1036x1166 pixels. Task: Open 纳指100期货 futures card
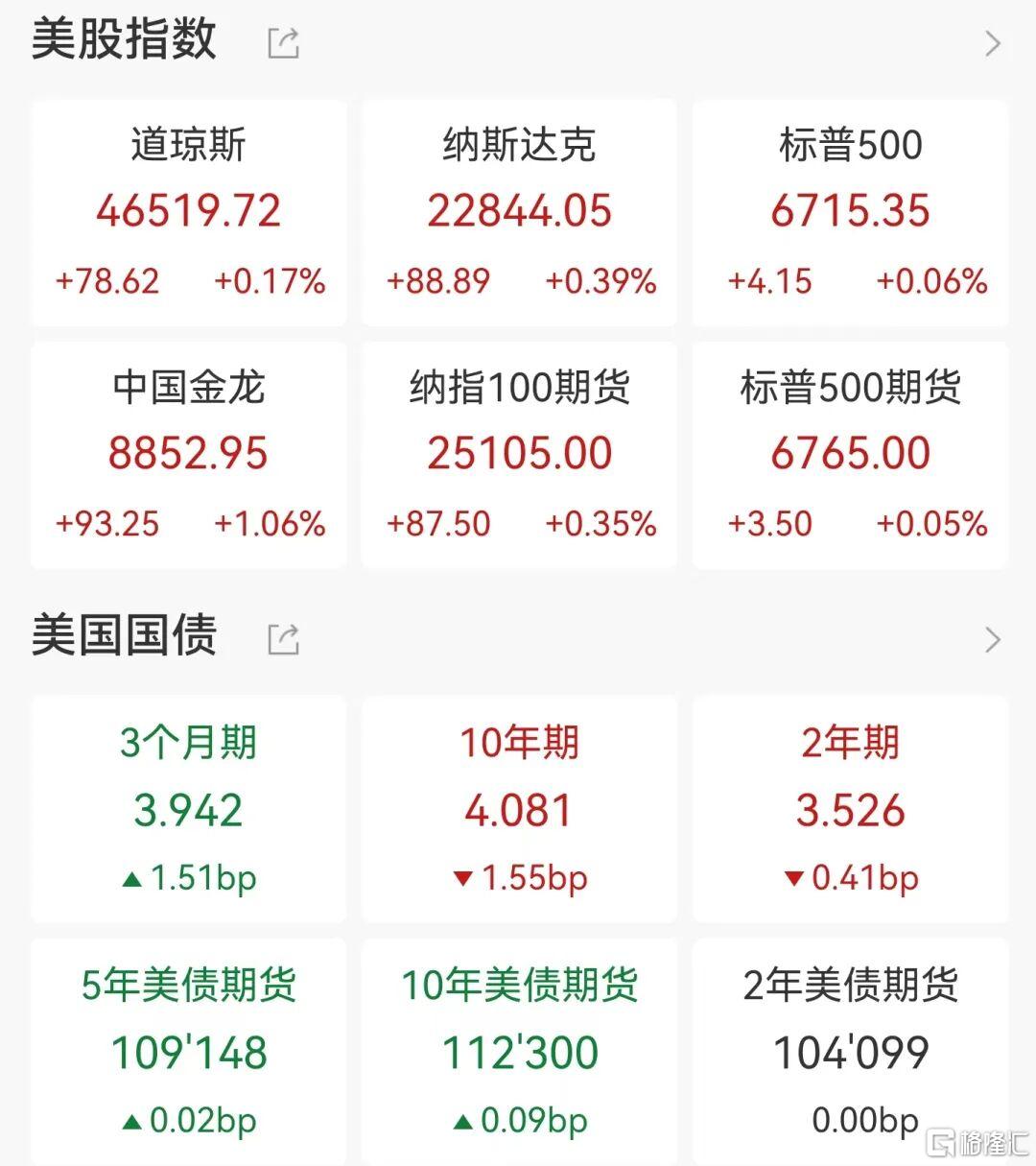(x=519, y=455)
